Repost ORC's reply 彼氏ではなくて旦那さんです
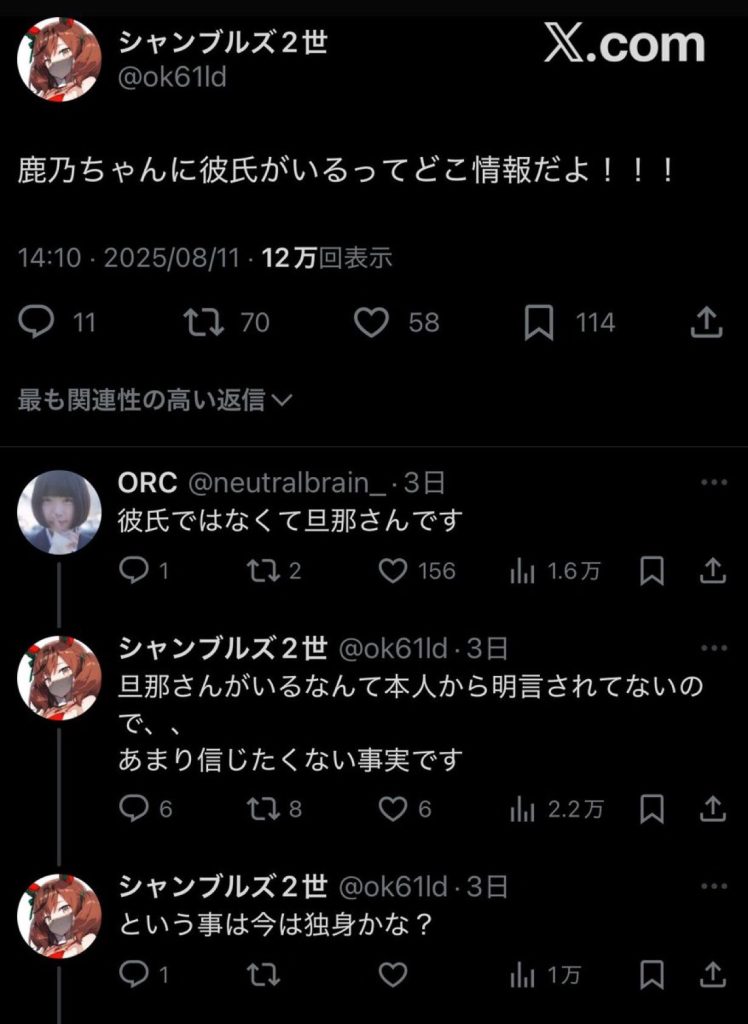The height and width of the screenshot is (1024, 748). [262, 570]
